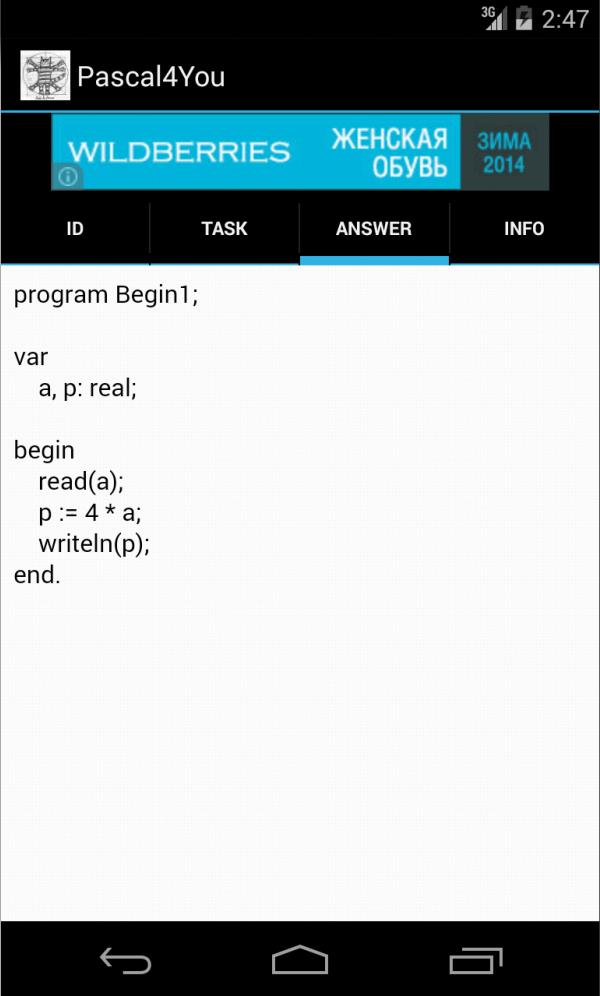
Task: Go to the home screen
Action: [x=300, y=961]
